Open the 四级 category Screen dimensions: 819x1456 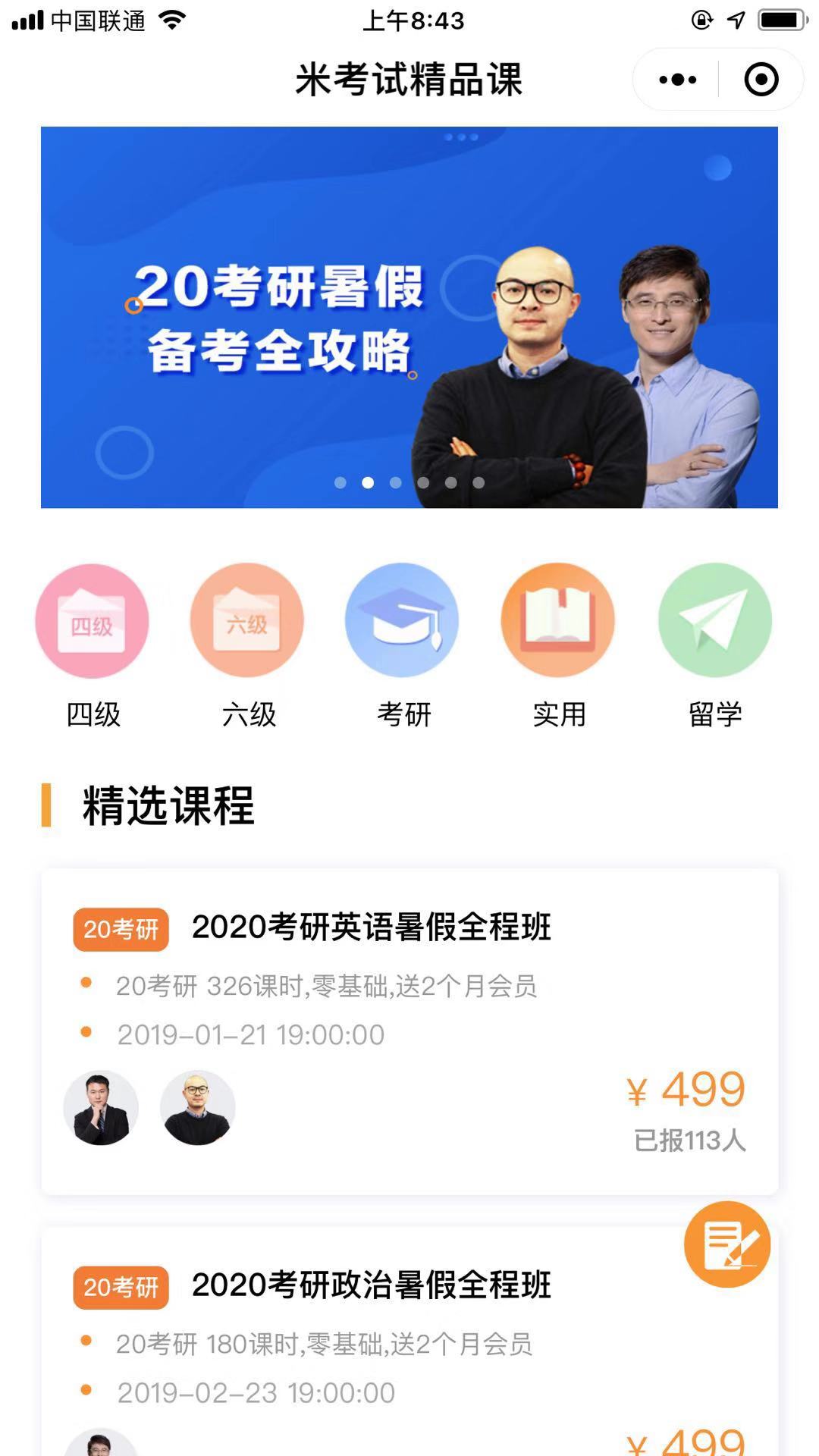click(93, 645)
